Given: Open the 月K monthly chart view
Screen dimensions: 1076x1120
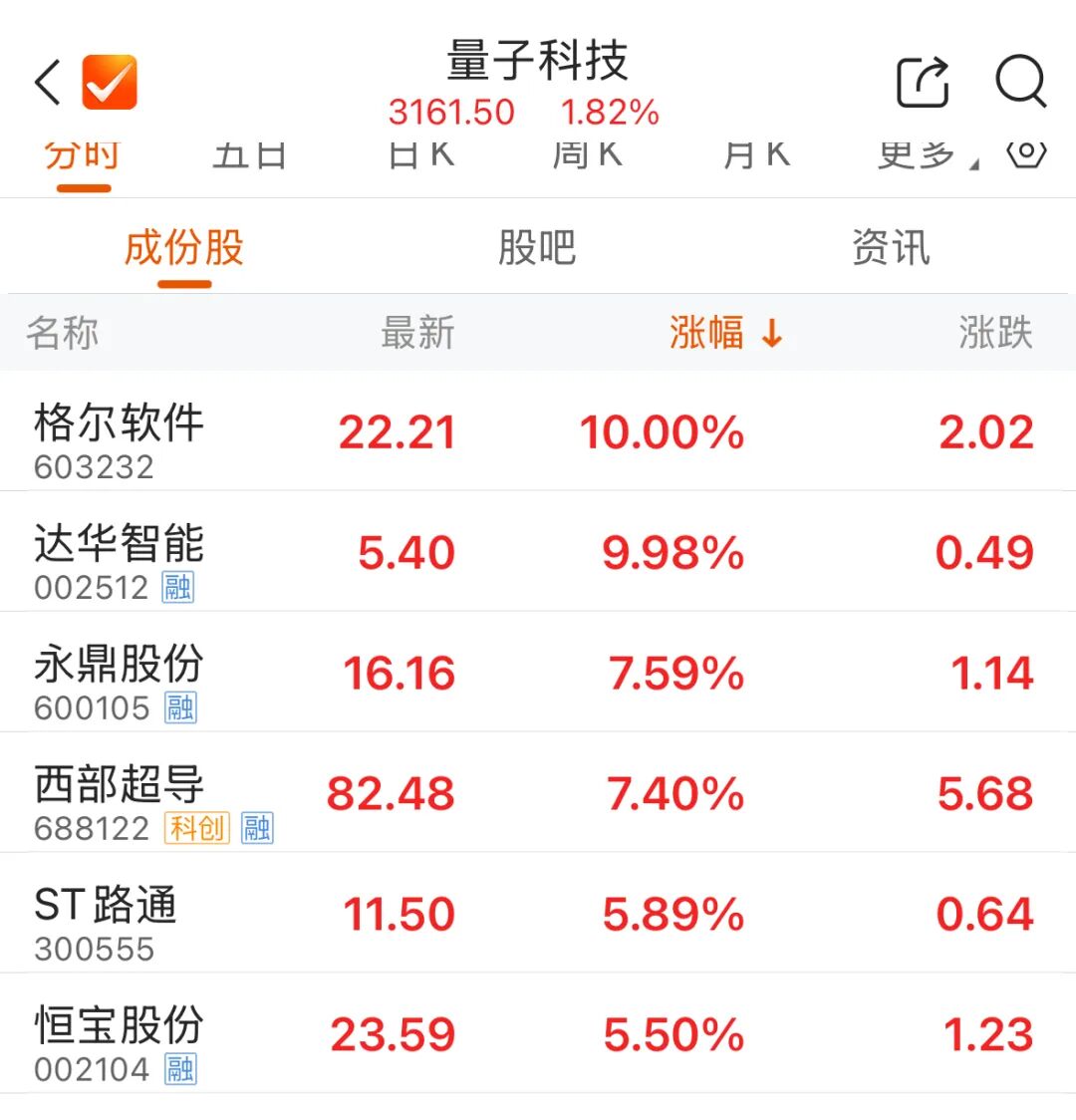Looking at the screenshot, I should 758,154.
